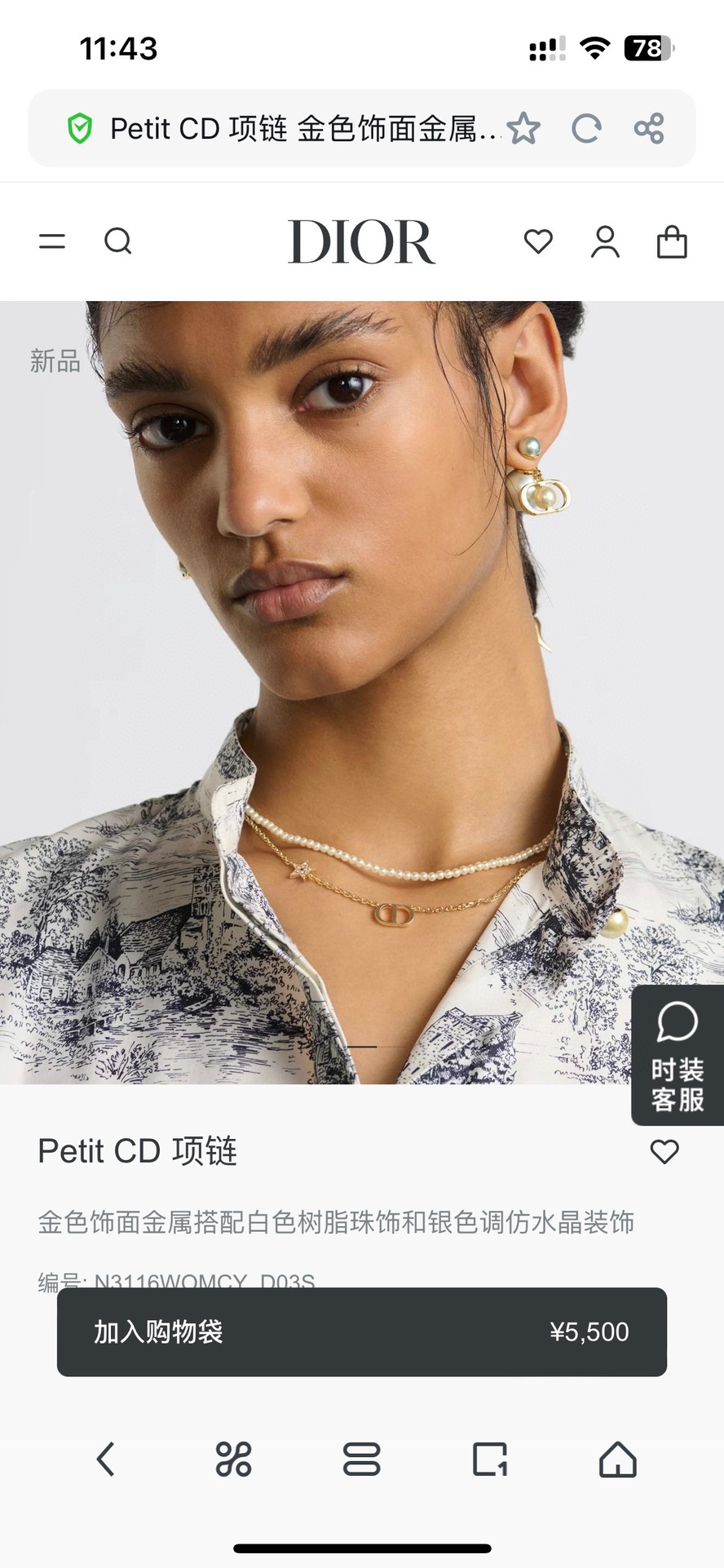Screen dimensions: 724x1568
Task: Open the browser windows button
Action: click(x=490, y=1459)
